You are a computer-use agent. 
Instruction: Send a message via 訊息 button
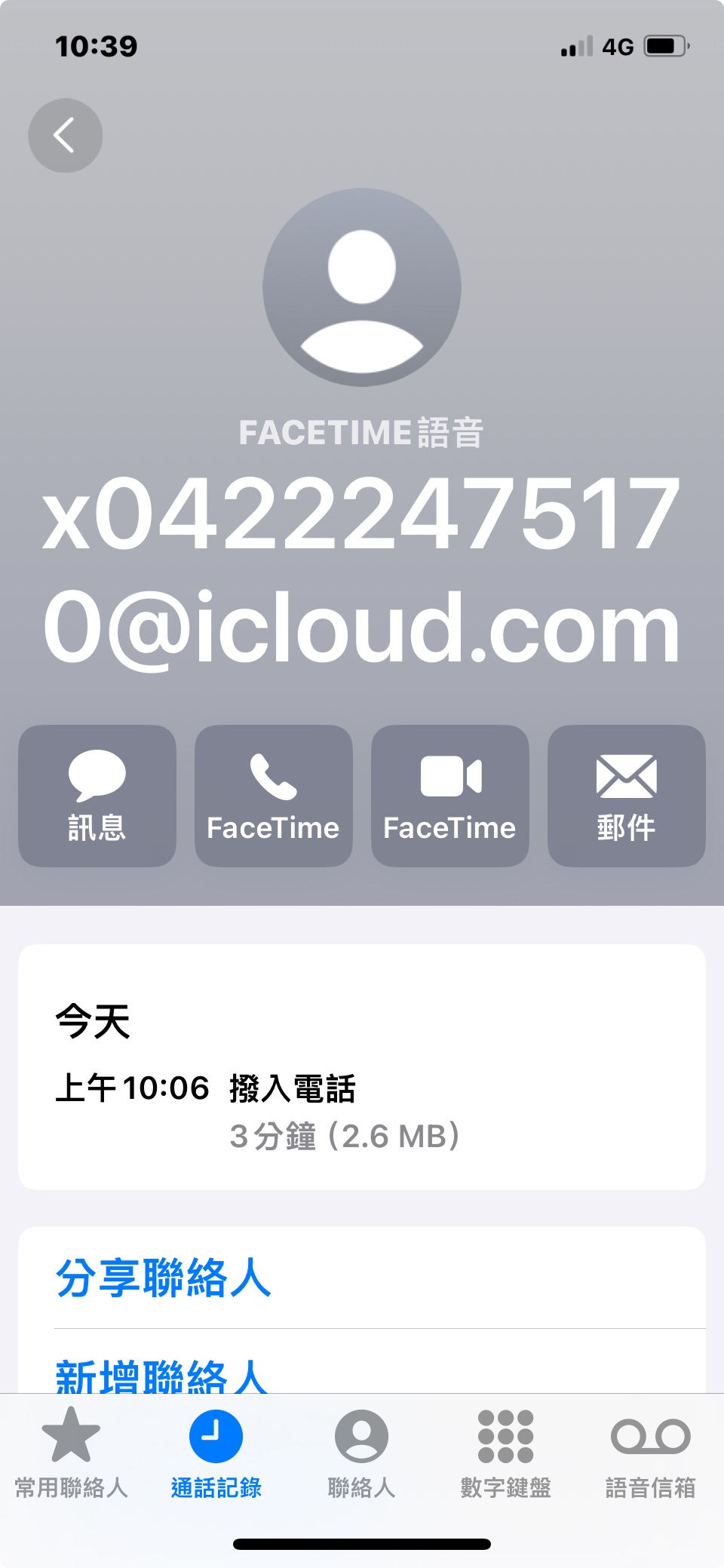coord(97,796)
